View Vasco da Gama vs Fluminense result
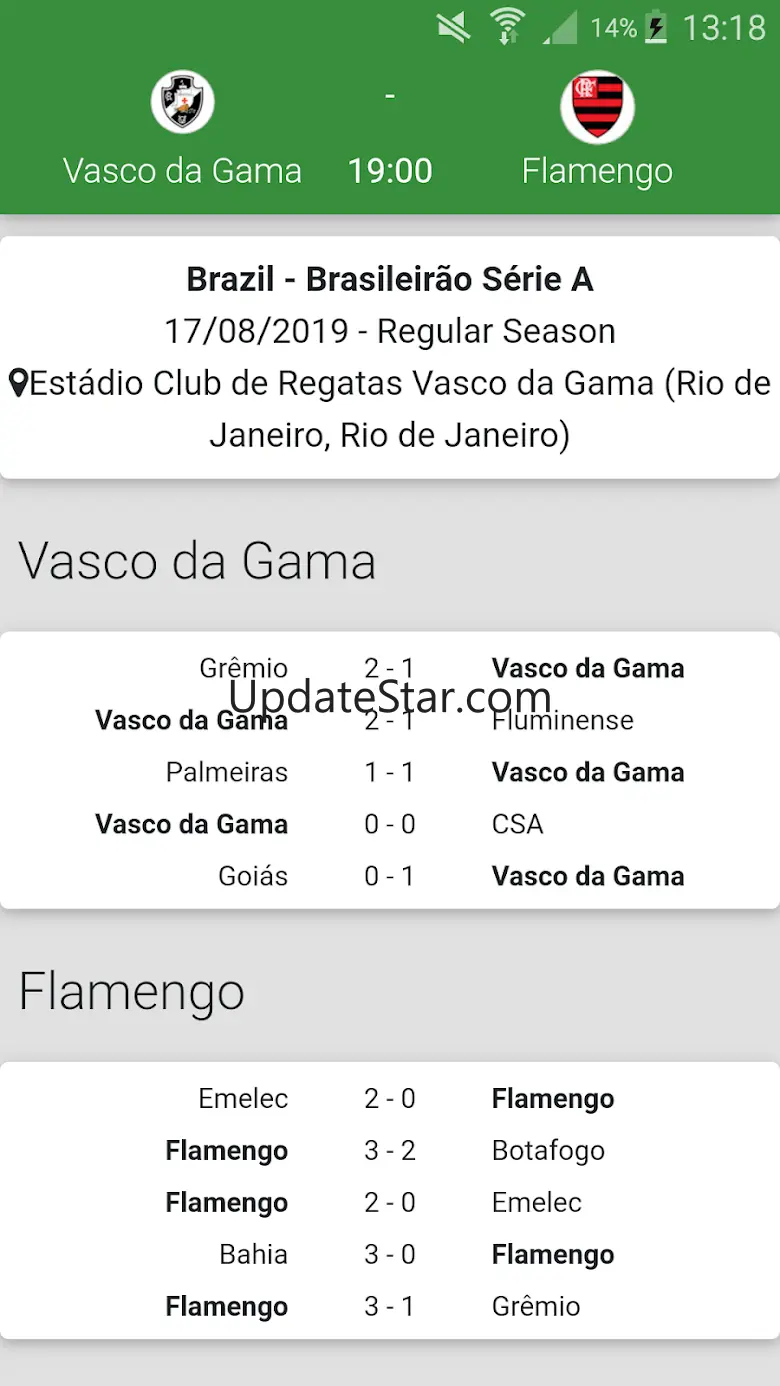Image resolution: width=780 pixels, height=1386 pixels. [x=390, y=721]
